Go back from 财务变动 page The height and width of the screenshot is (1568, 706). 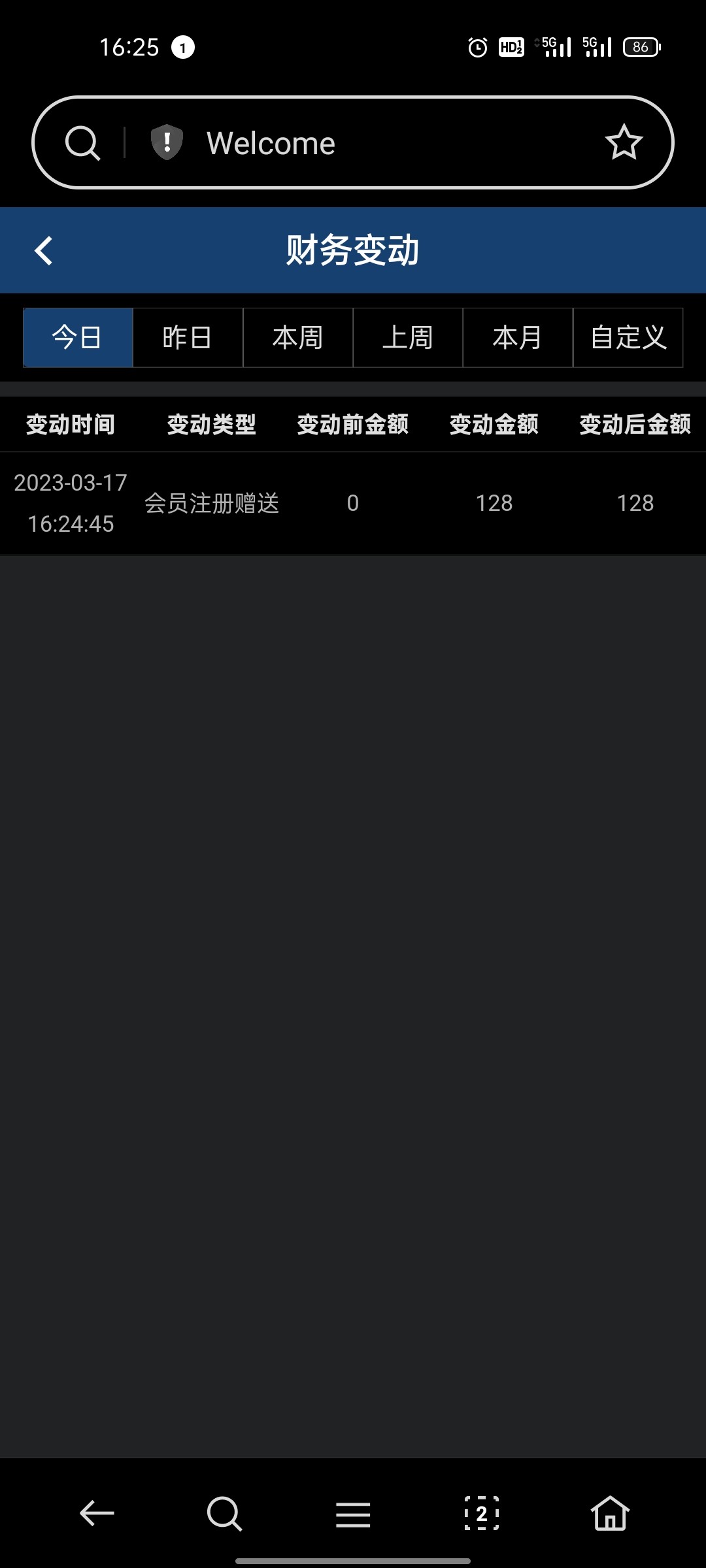click(x=43, y=251)
